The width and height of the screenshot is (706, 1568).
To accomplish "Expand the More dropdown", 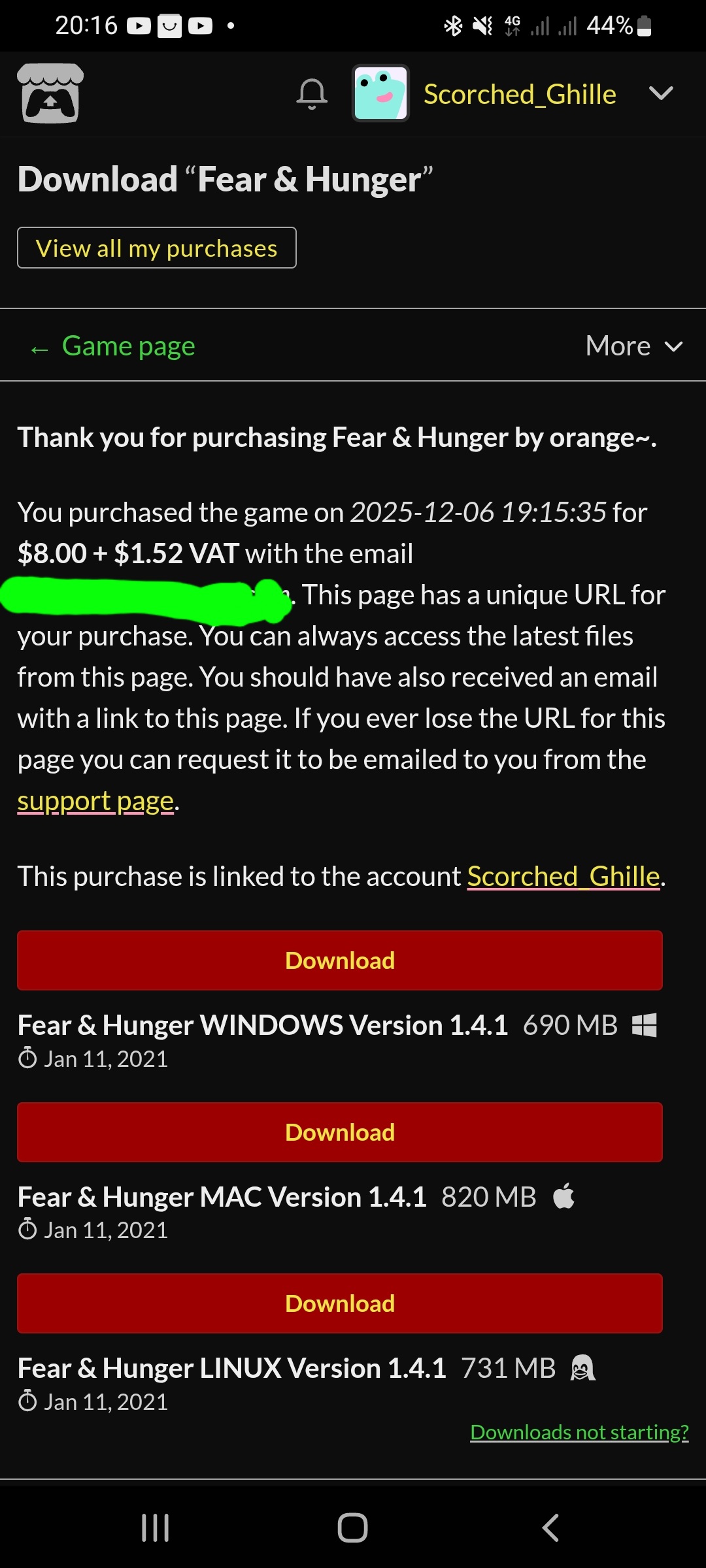I will coord(633,346).
